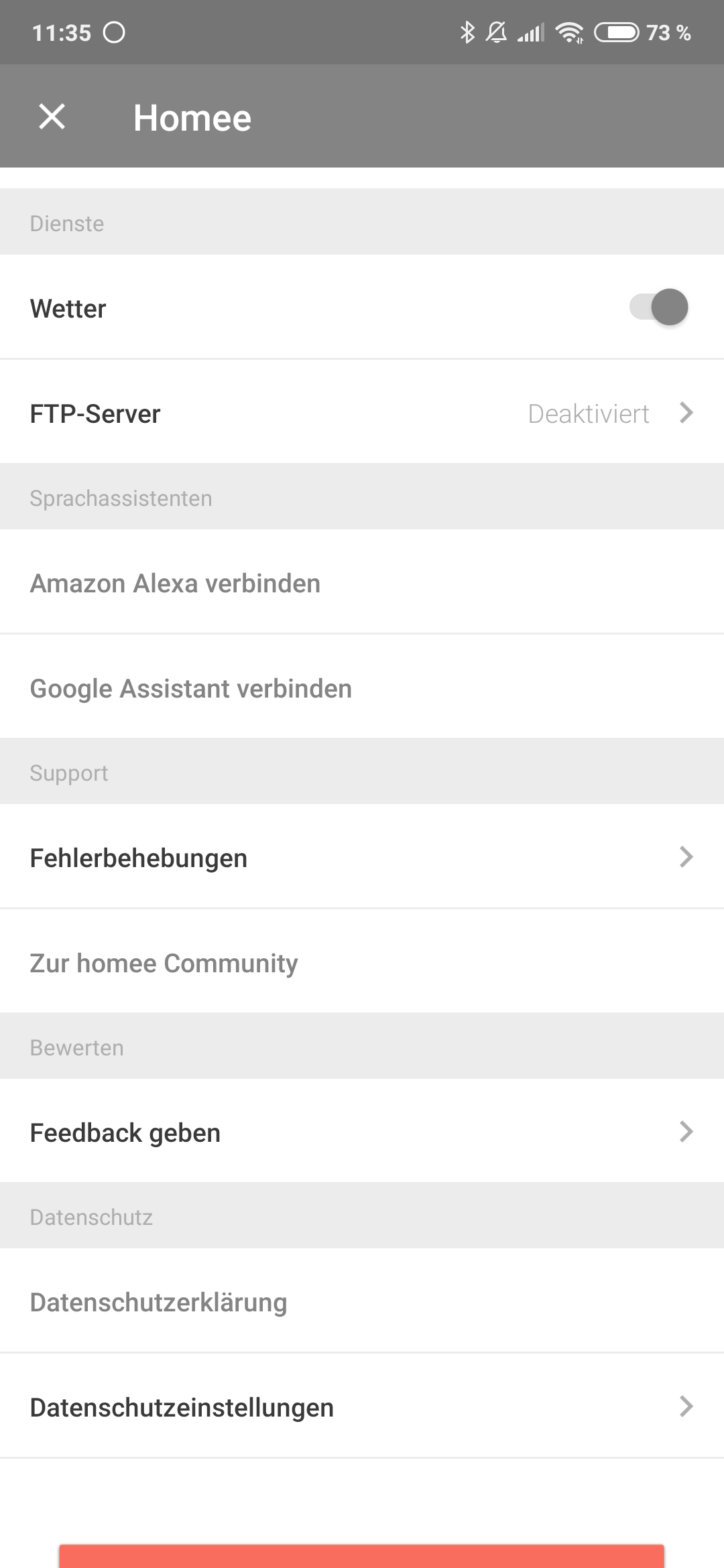Tap the red button at the bottom
This screenshot has height=1568, width=724.
362,1557
